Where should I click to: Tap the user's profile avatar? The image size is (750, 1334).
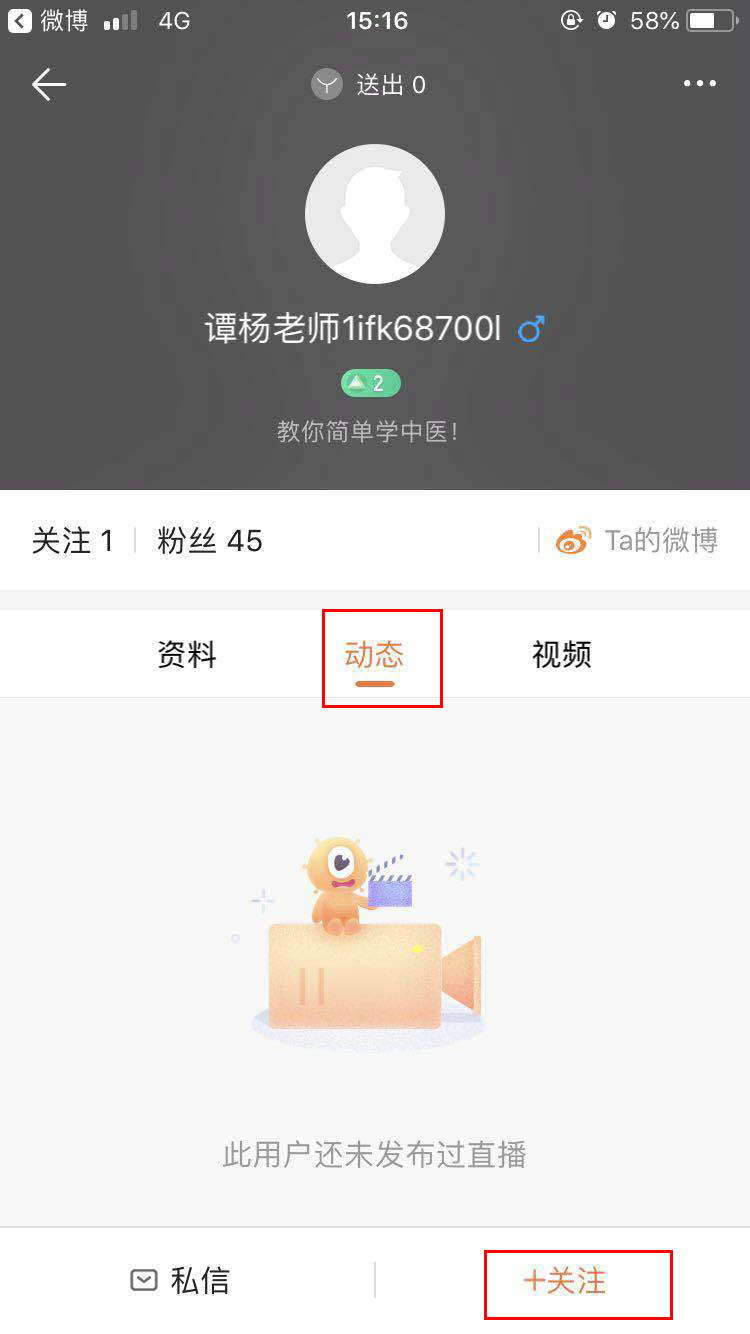(375, 214)
